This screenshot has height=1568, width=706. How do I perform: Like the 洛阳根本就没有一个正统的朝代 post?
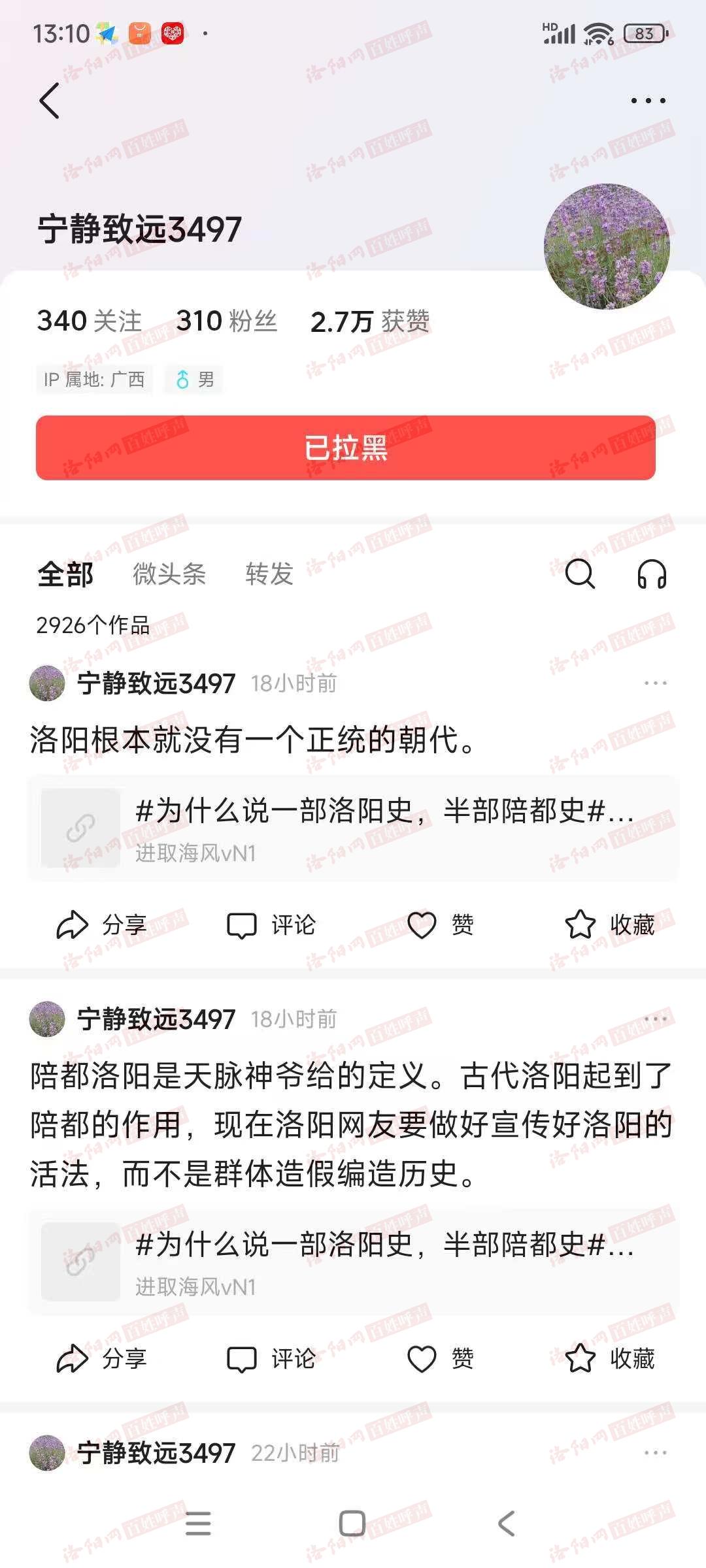point(440,925)
